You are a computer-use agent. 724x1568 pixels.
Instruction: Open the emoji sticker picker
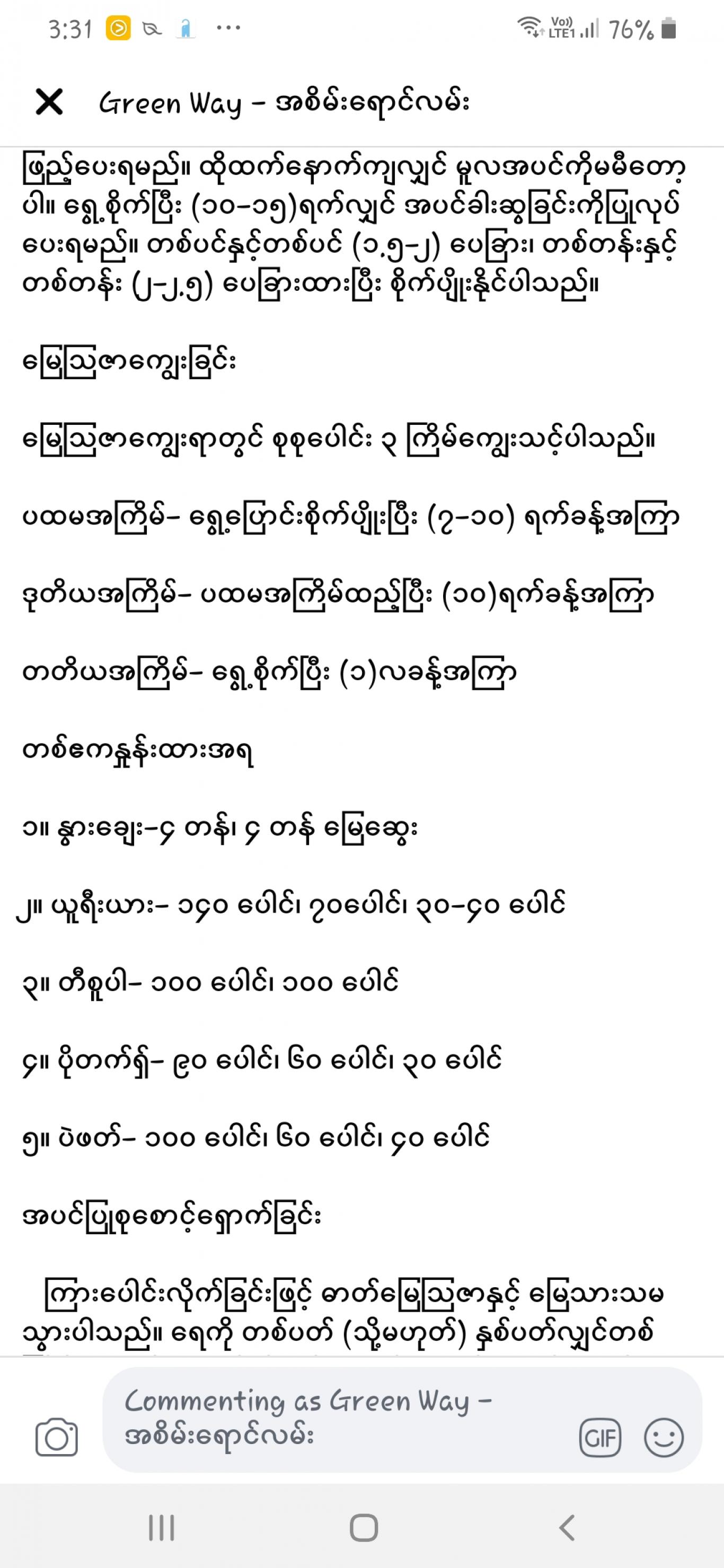664,1438
